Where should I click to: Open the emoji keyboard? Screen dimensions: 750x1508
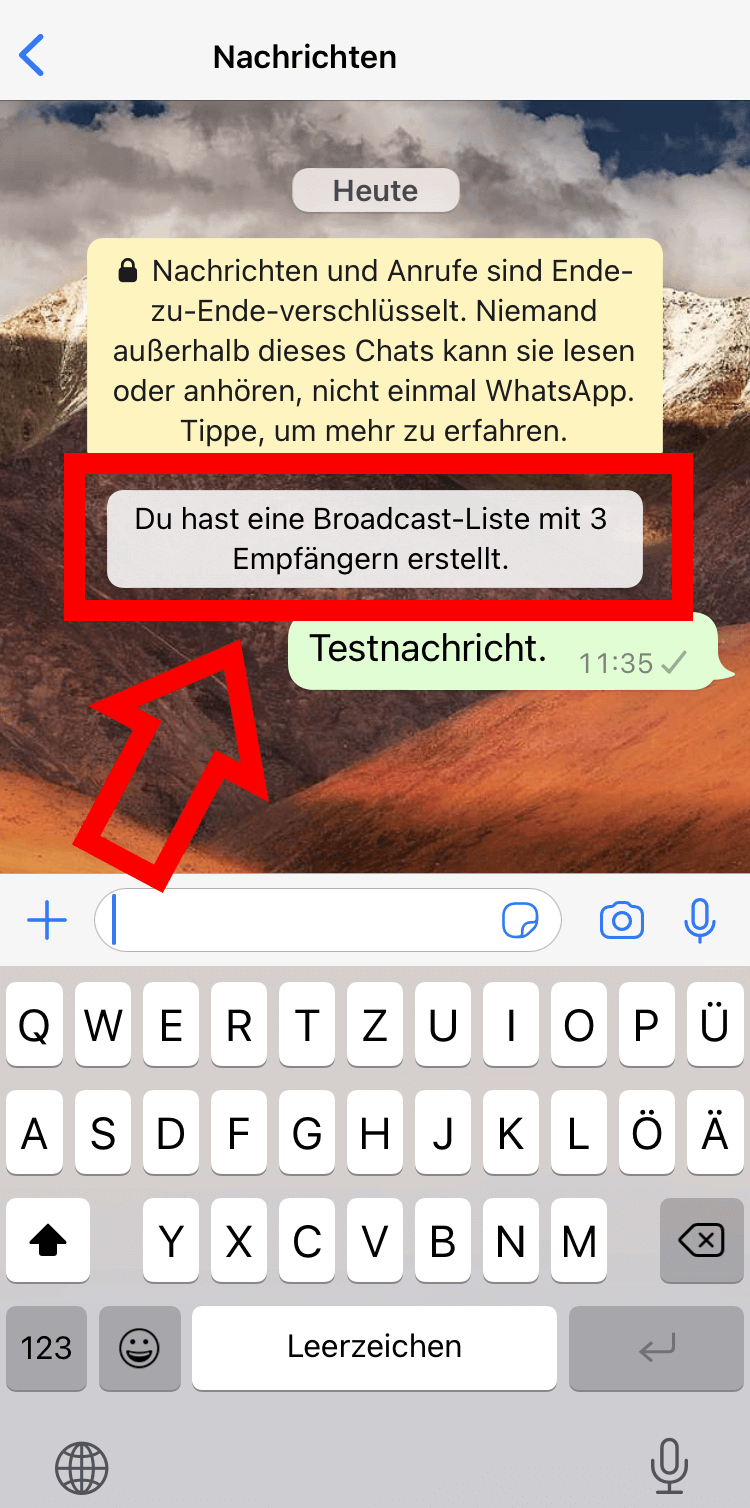tap(140, 1348)
